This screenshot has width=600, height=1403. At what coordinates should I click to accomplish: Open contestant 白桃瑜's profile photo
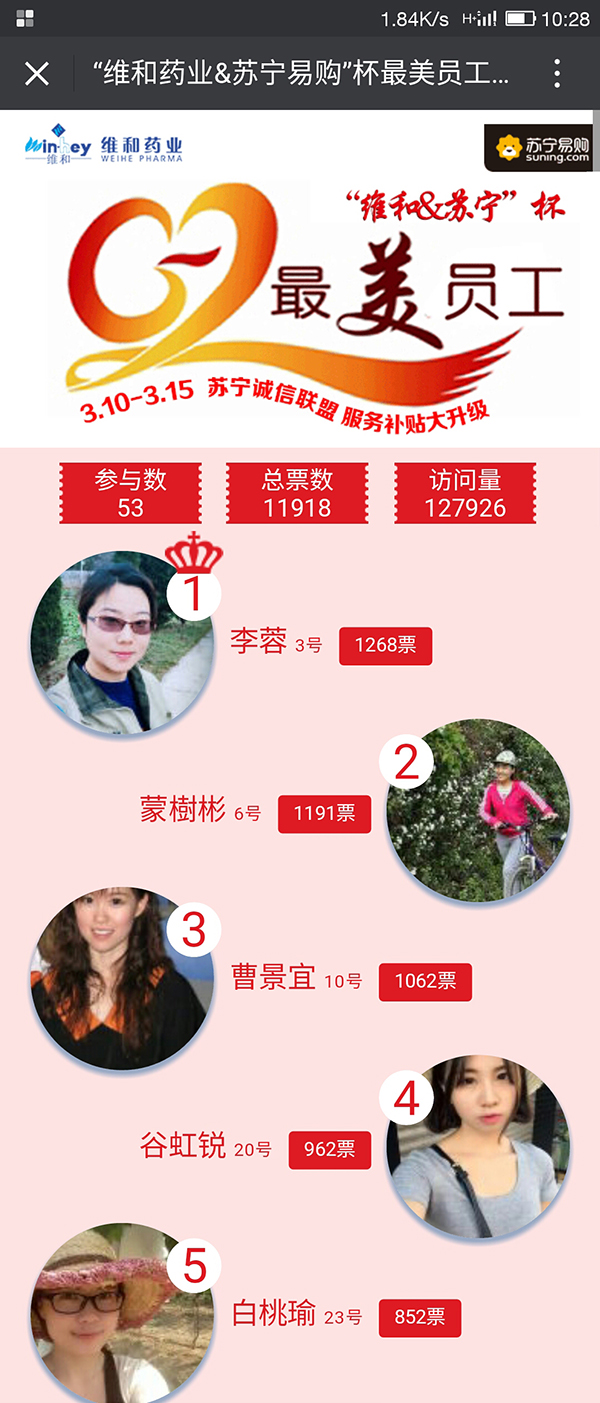(x=122, y=1315)
